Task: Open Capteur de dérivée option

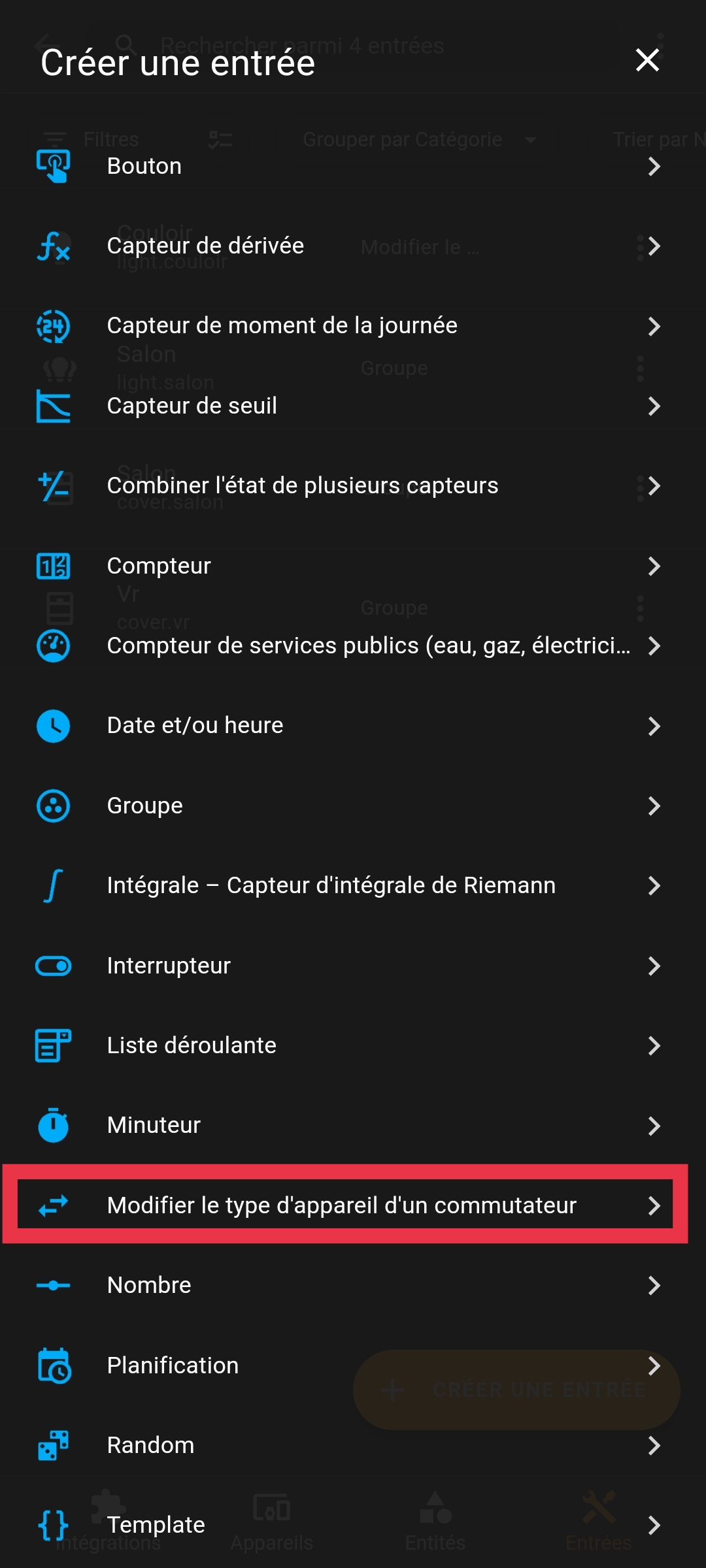Action: pyautogui.click(x=353, y=246)
